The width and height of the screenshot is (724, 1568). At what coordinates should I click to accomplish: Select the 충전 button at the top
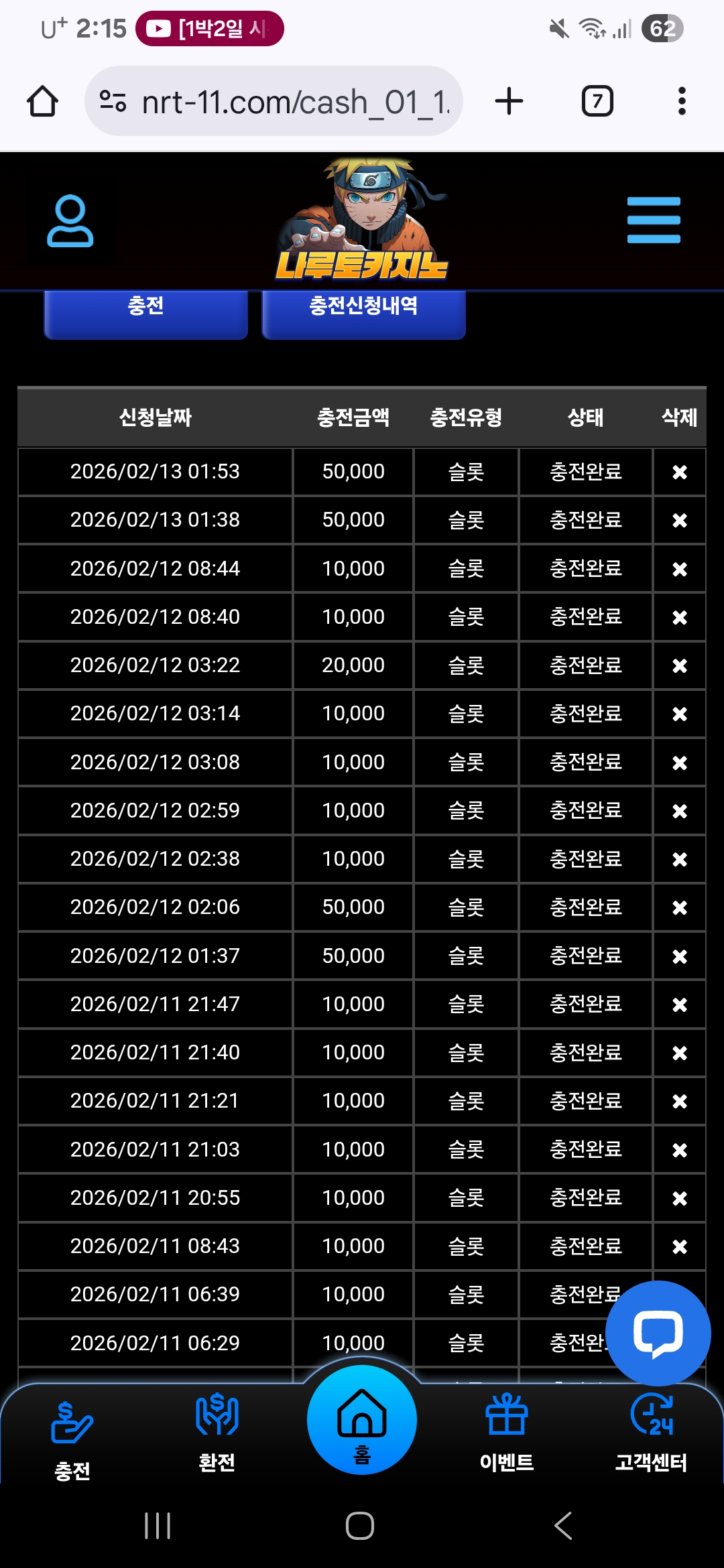click(x=145, y=308)
